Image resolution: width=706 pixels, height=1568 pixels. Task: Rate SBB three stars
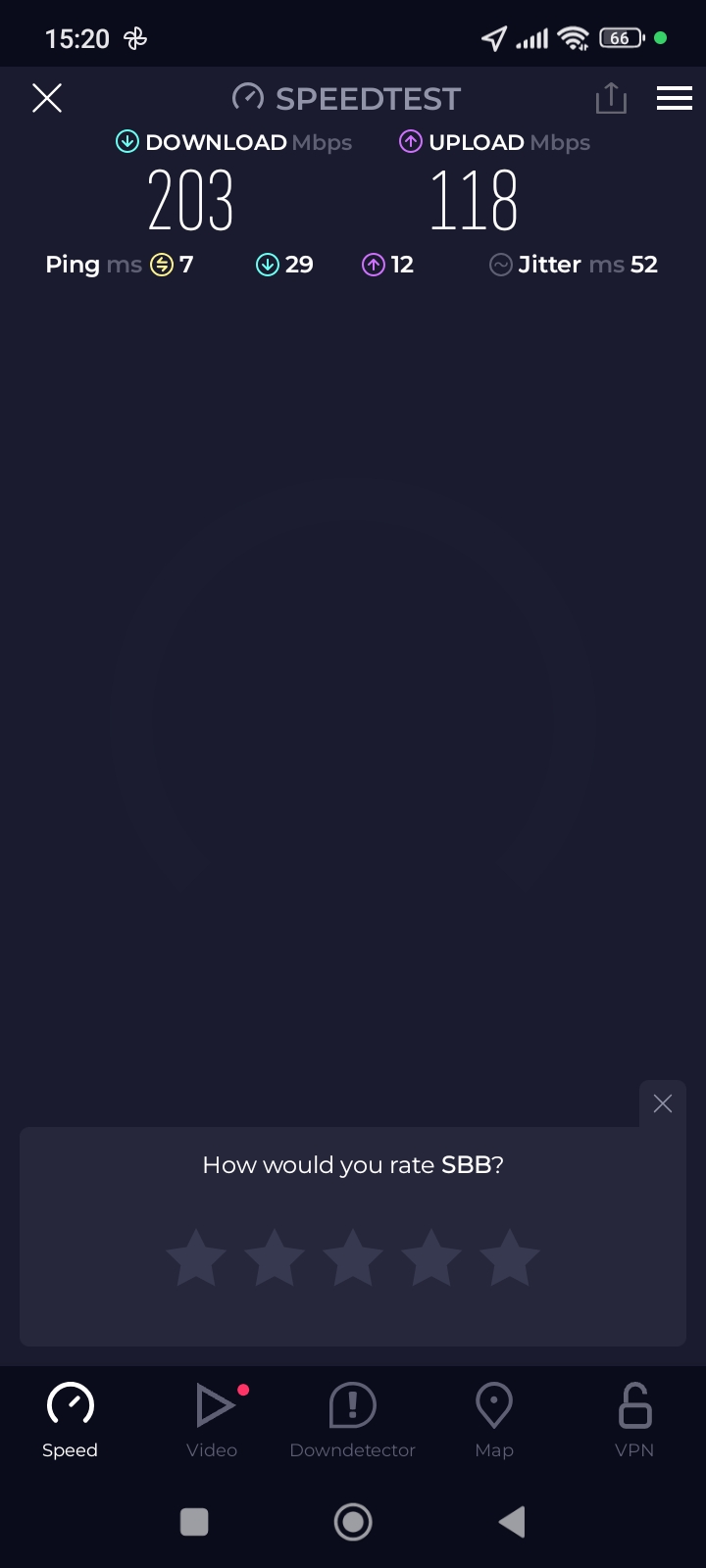pos(353,1257)
